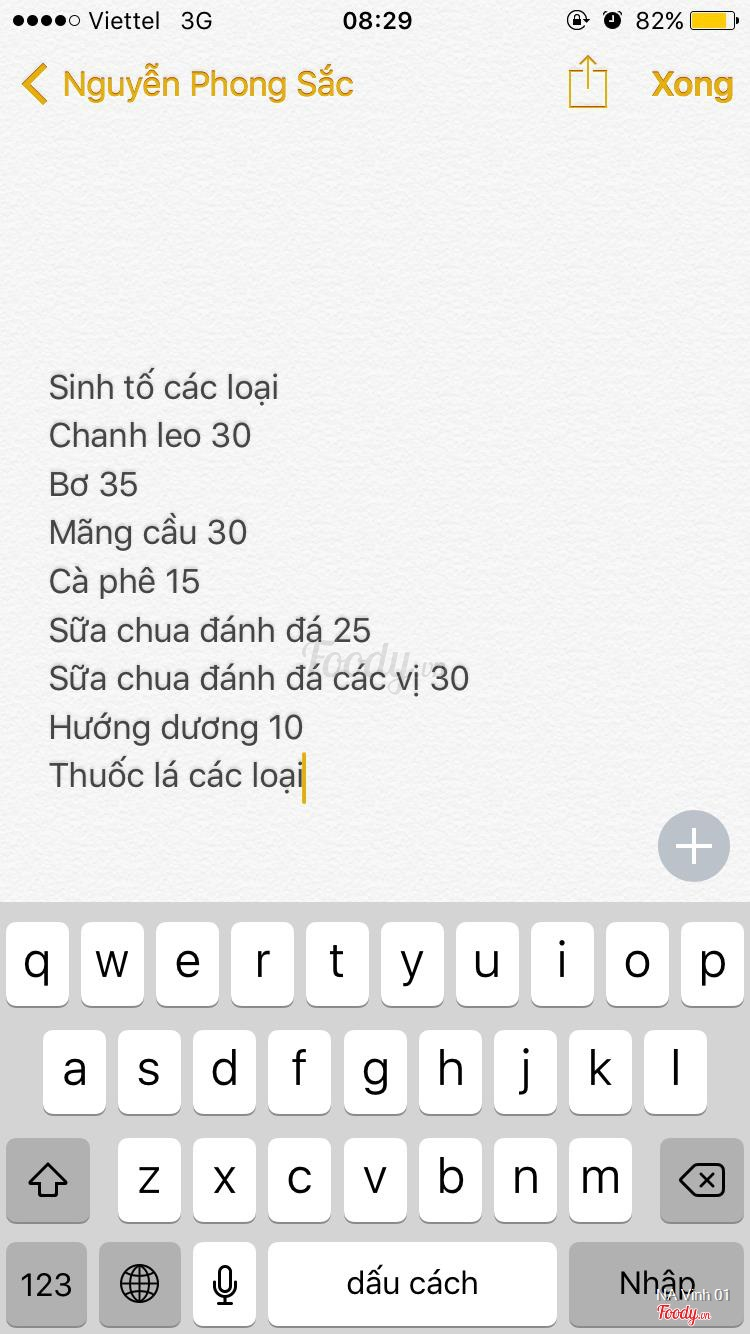Tap the Nhập return key
The width and height of the screenshot is (750, 1334).
657,1284
